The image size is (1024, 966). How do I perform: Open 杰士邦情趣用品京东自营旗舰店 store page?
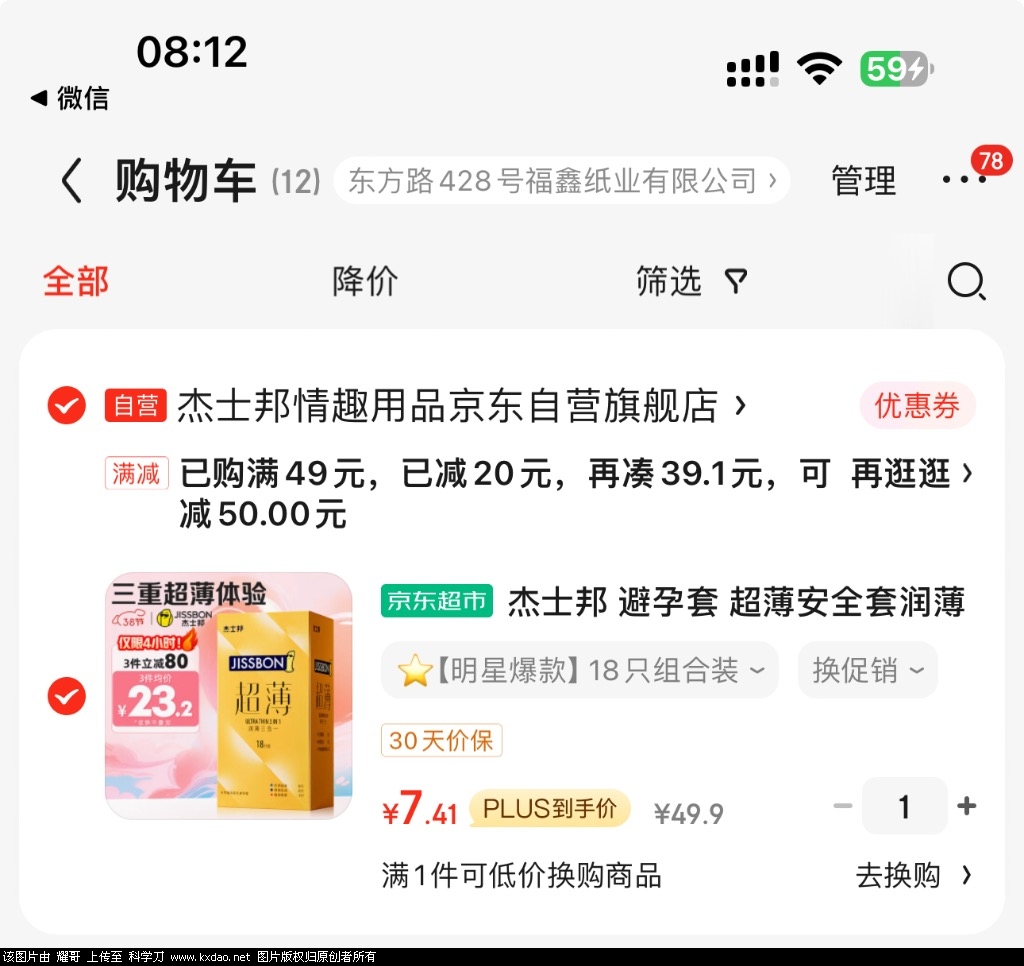(460, 406)
